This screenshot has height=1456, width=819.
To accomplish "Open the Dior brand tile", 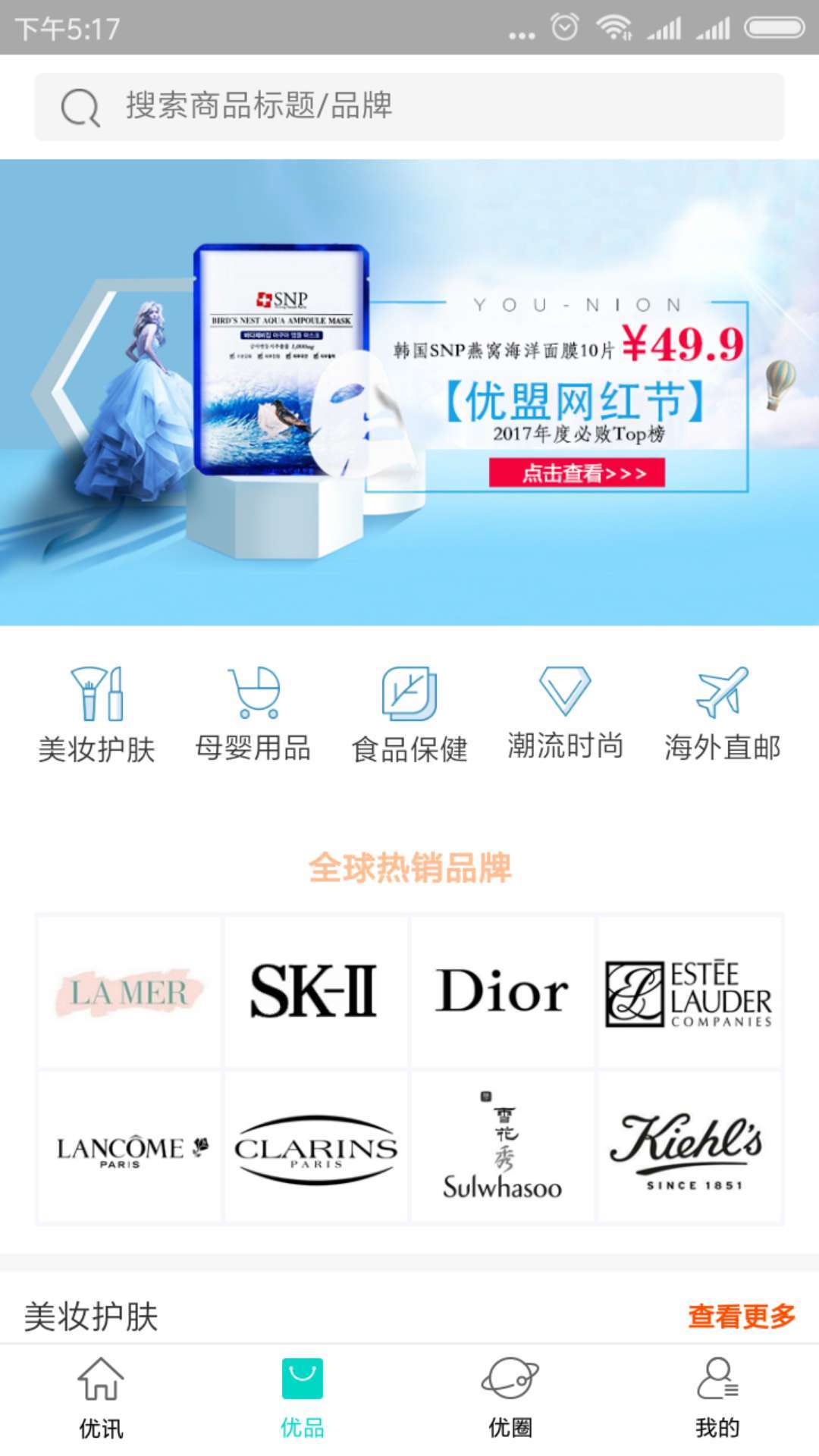I will pyautogui.click(x=502, y=992).
